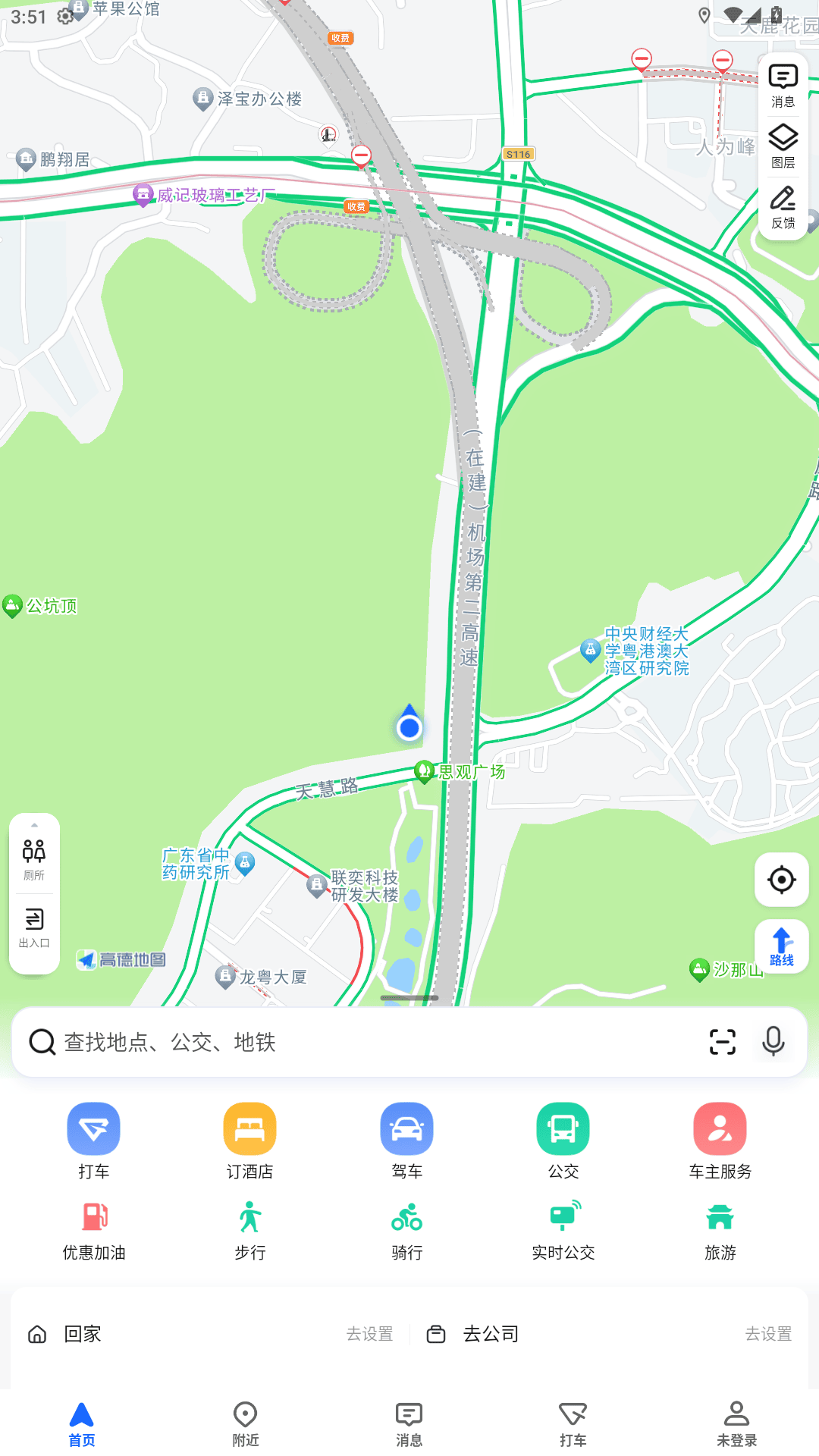This screenshot has width=819, height=1456.
Task: Open the scan icon in search bar
Action: (722, 1042)
